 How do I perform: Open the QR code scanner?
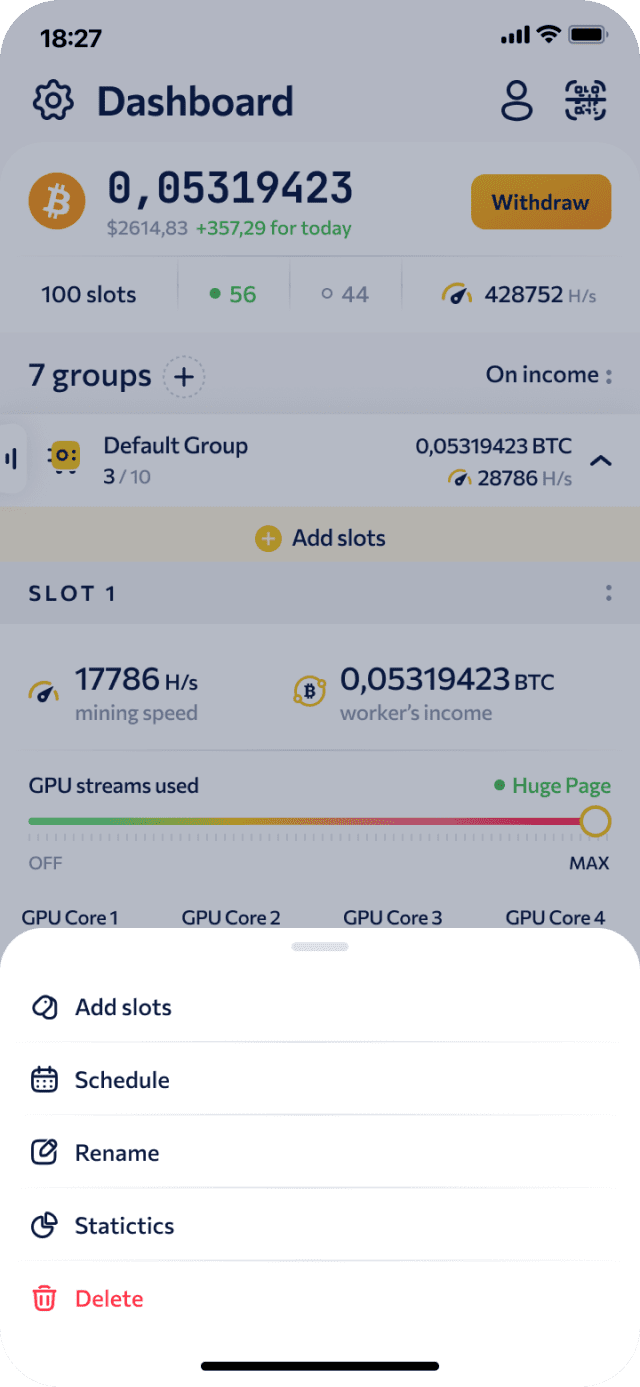pyautogui.click(x=586, y=102)
